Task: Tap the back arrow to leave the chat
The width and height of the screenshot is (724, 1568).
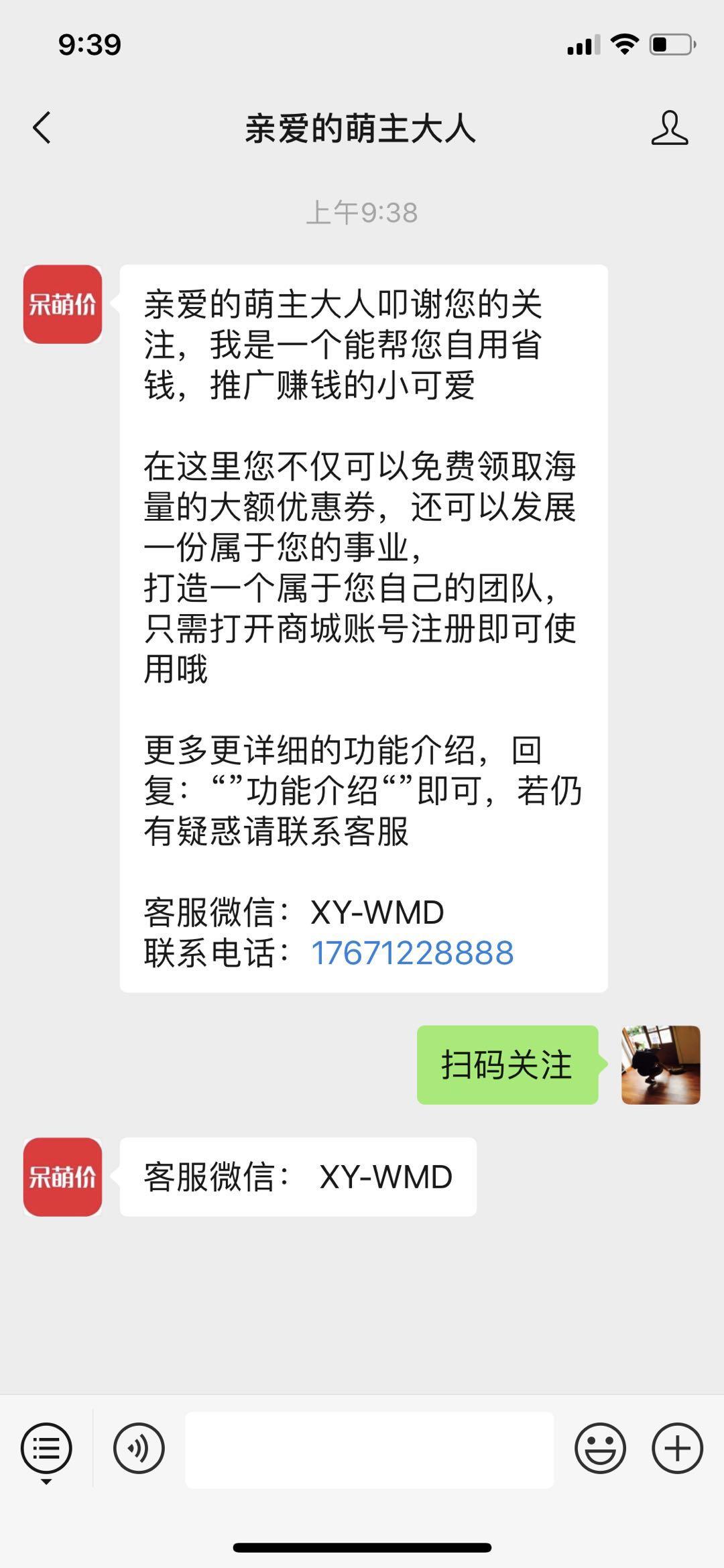Action: [42, 129]
